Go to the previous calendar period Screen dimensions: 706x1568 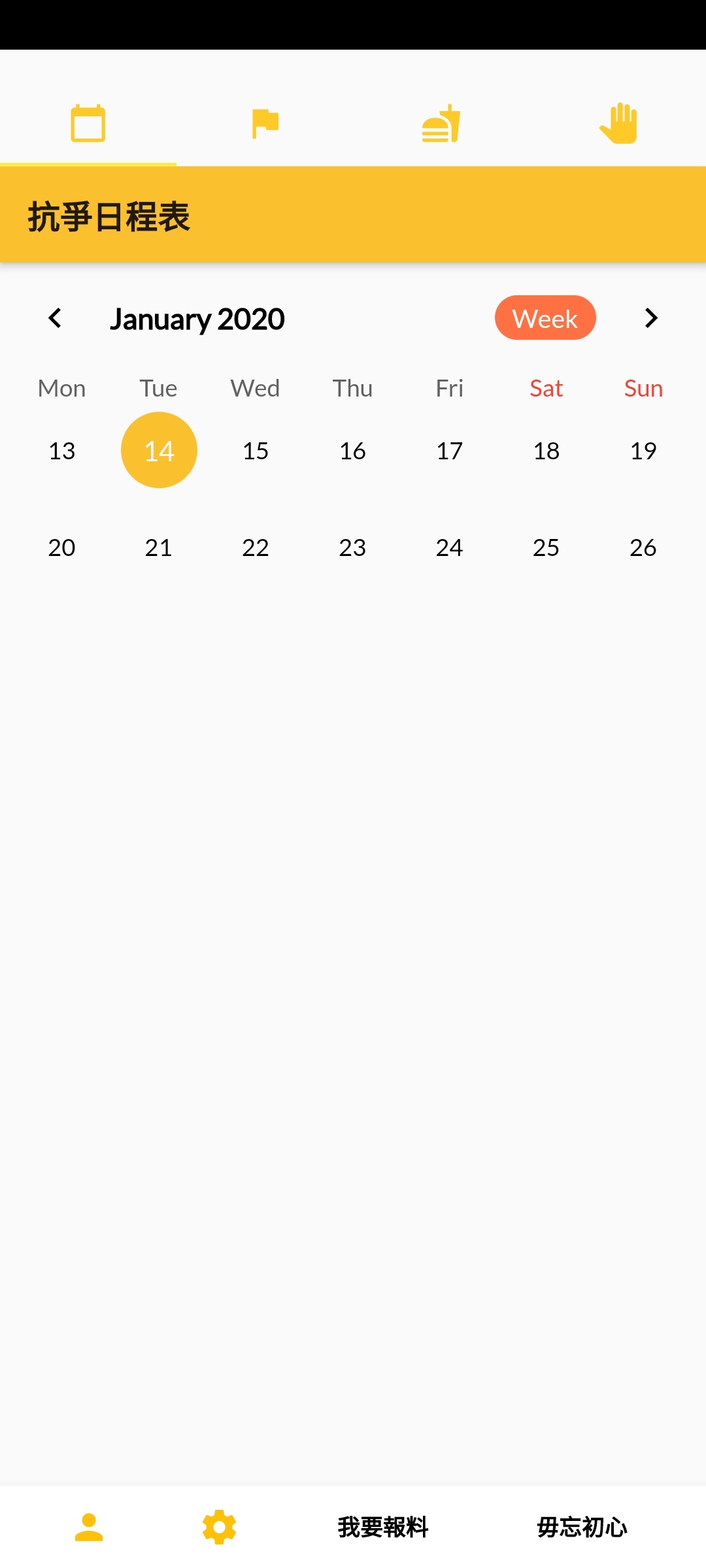(x=56, y=318)
